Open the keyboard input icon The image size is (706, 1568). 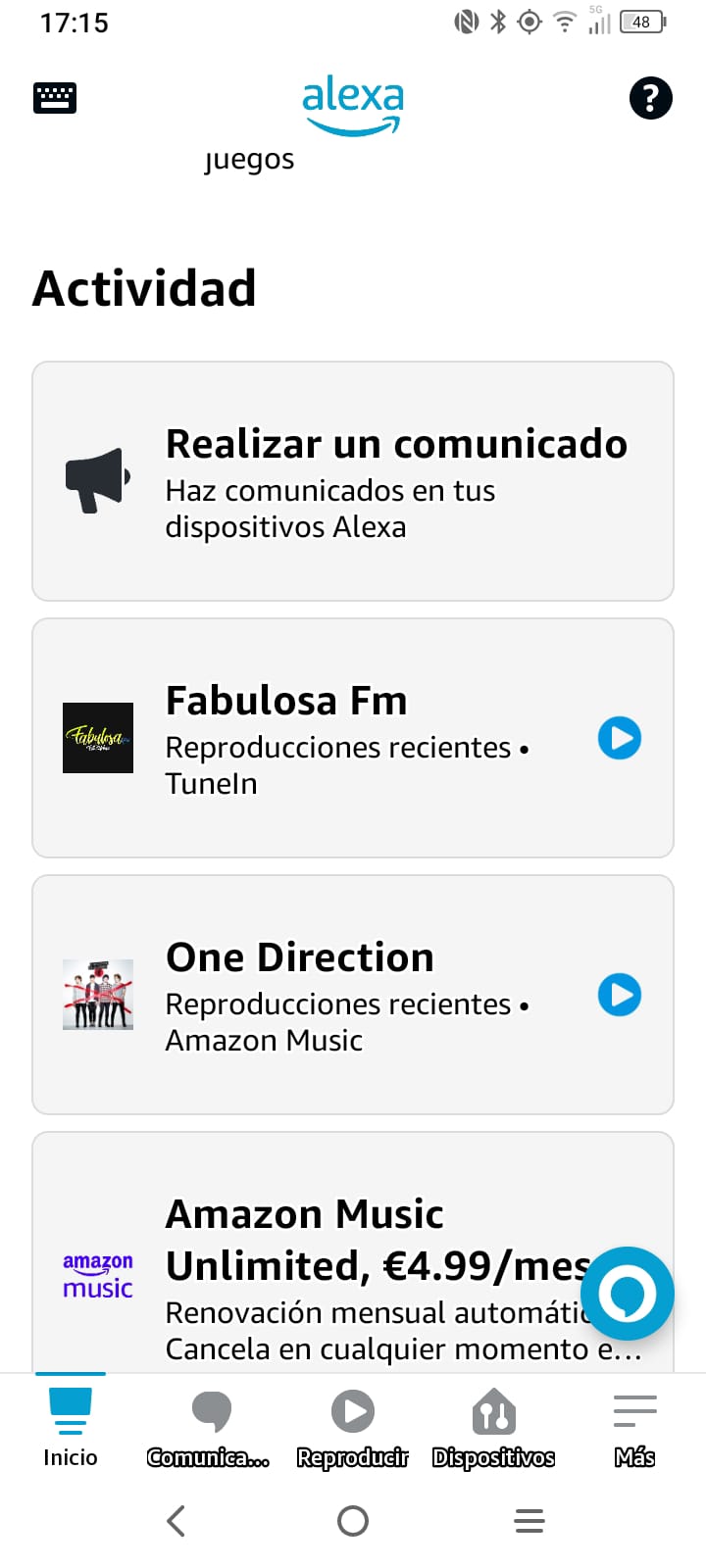[55, 98]
